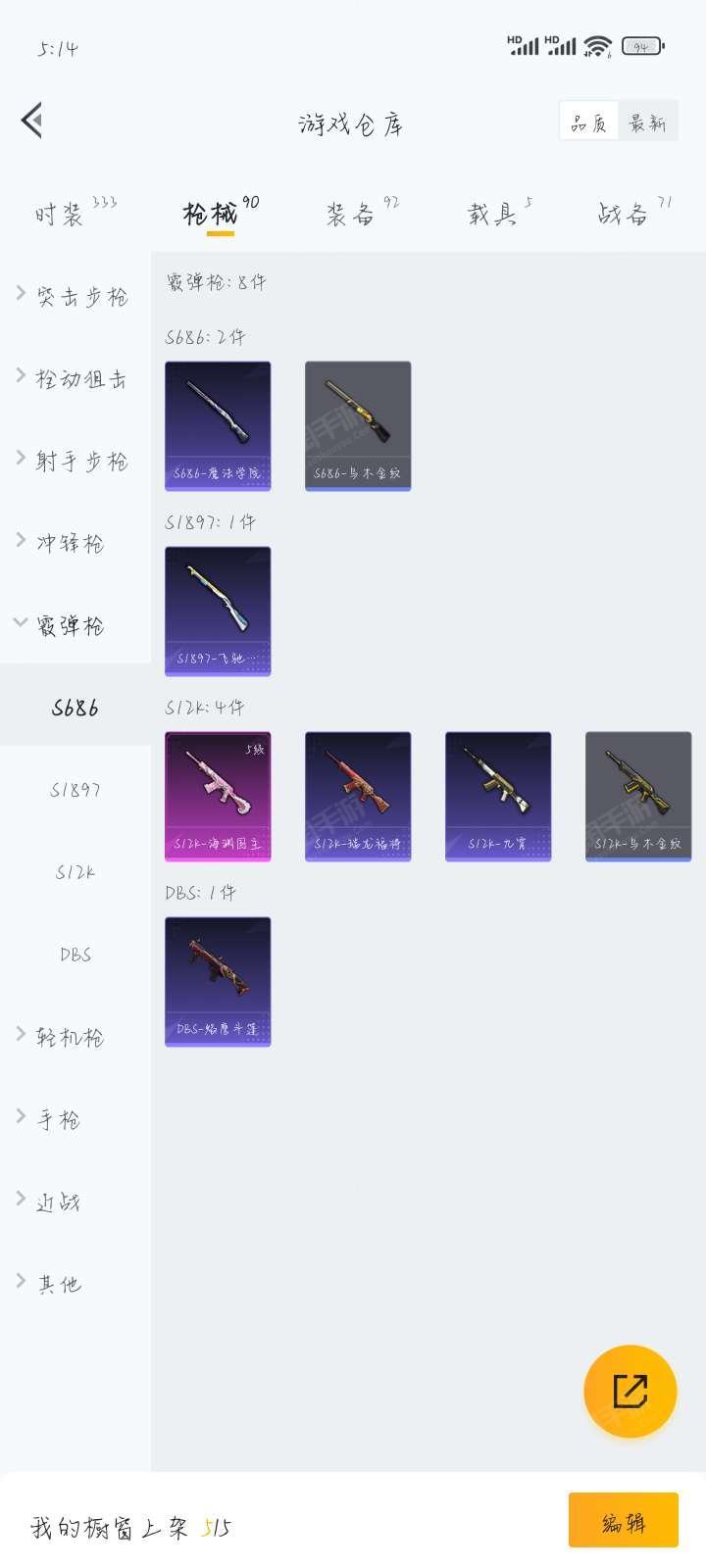This screenshot has width=706, height=1568.
Task: Sort items by 最新
Action: coord(647,122)
